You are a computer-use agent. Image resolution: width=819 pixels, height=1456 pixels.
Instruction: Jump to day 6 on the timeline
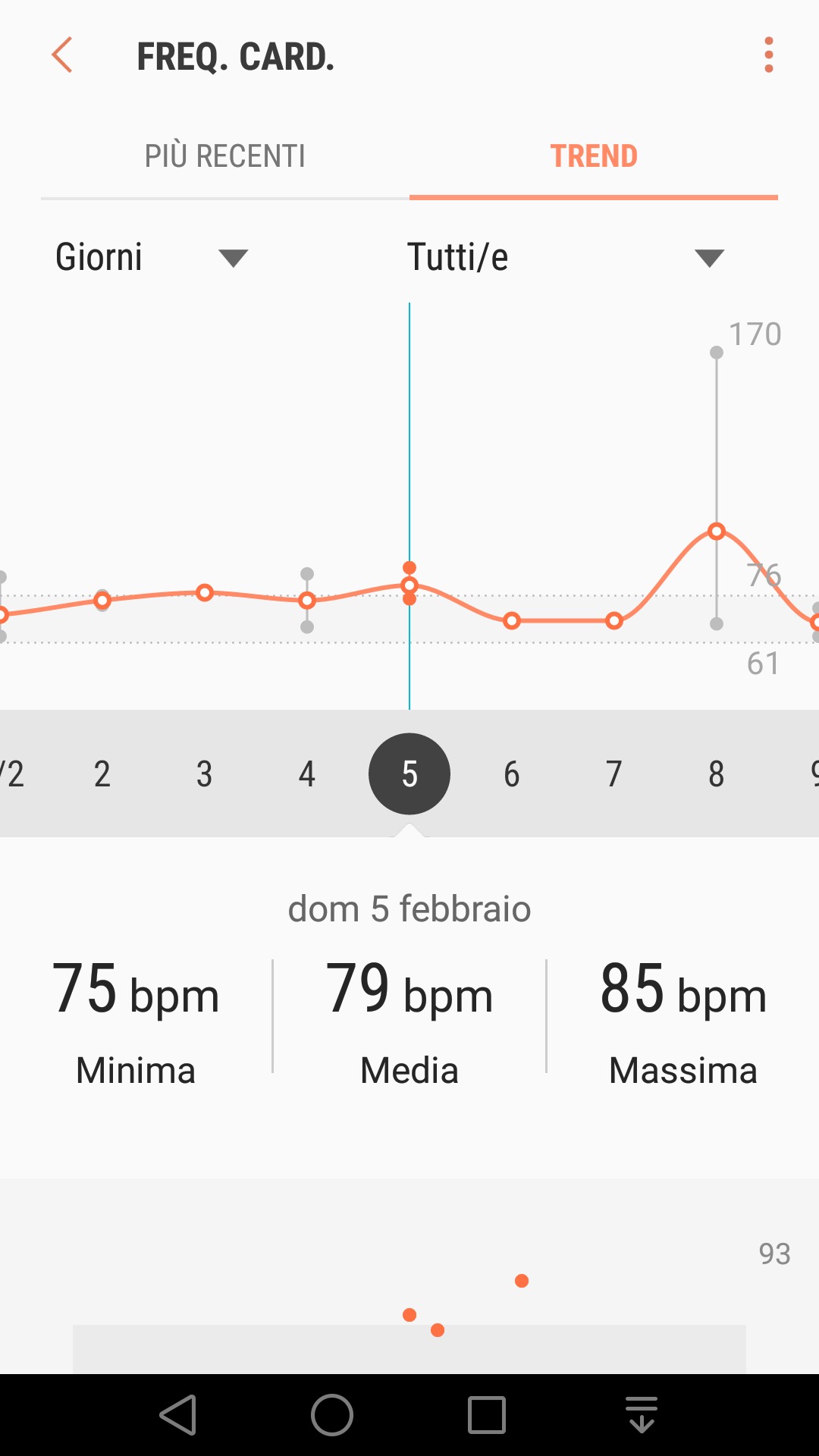pyautogui.click(x=512, y=774)
